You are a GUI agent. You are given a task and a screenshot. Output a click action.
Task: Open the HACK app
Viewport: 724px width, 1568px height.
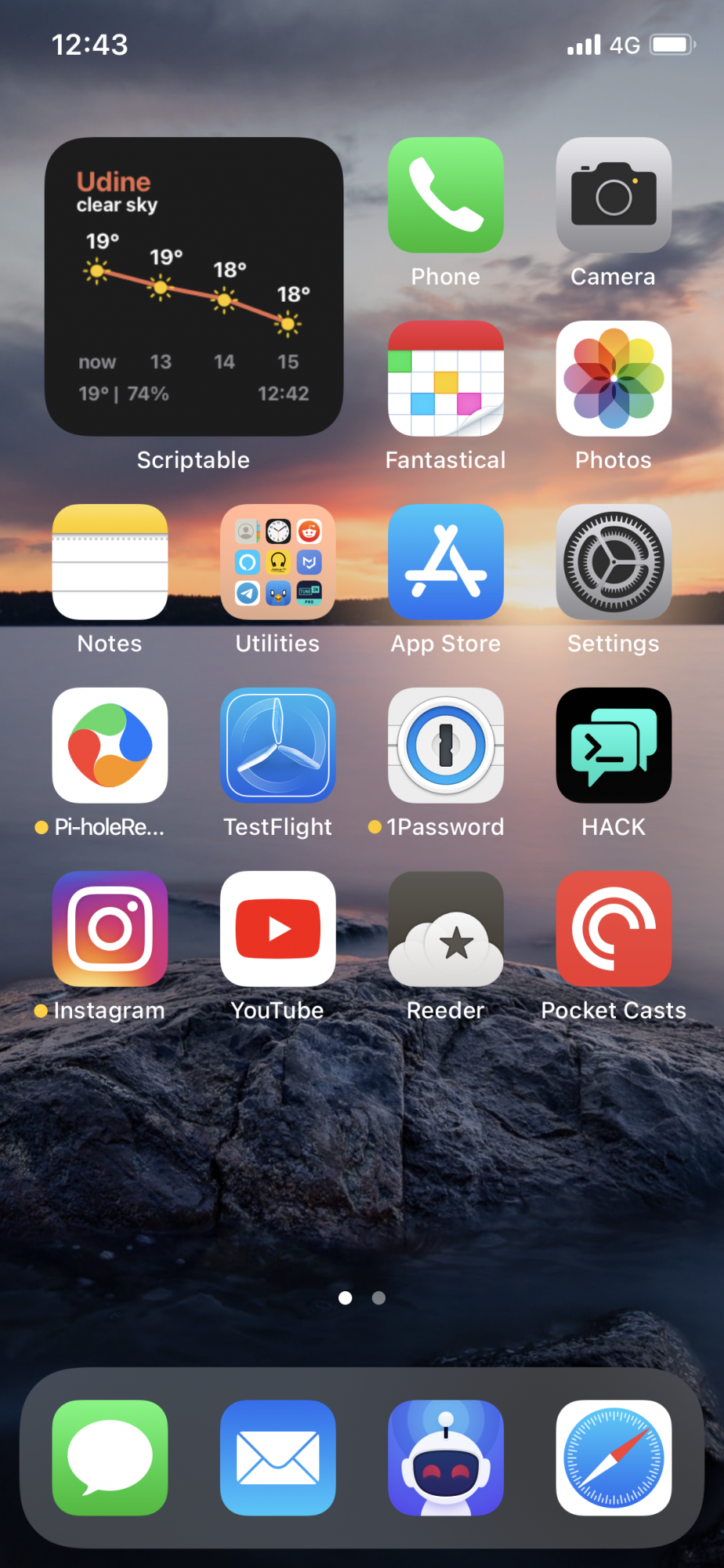tap(613, 746)
